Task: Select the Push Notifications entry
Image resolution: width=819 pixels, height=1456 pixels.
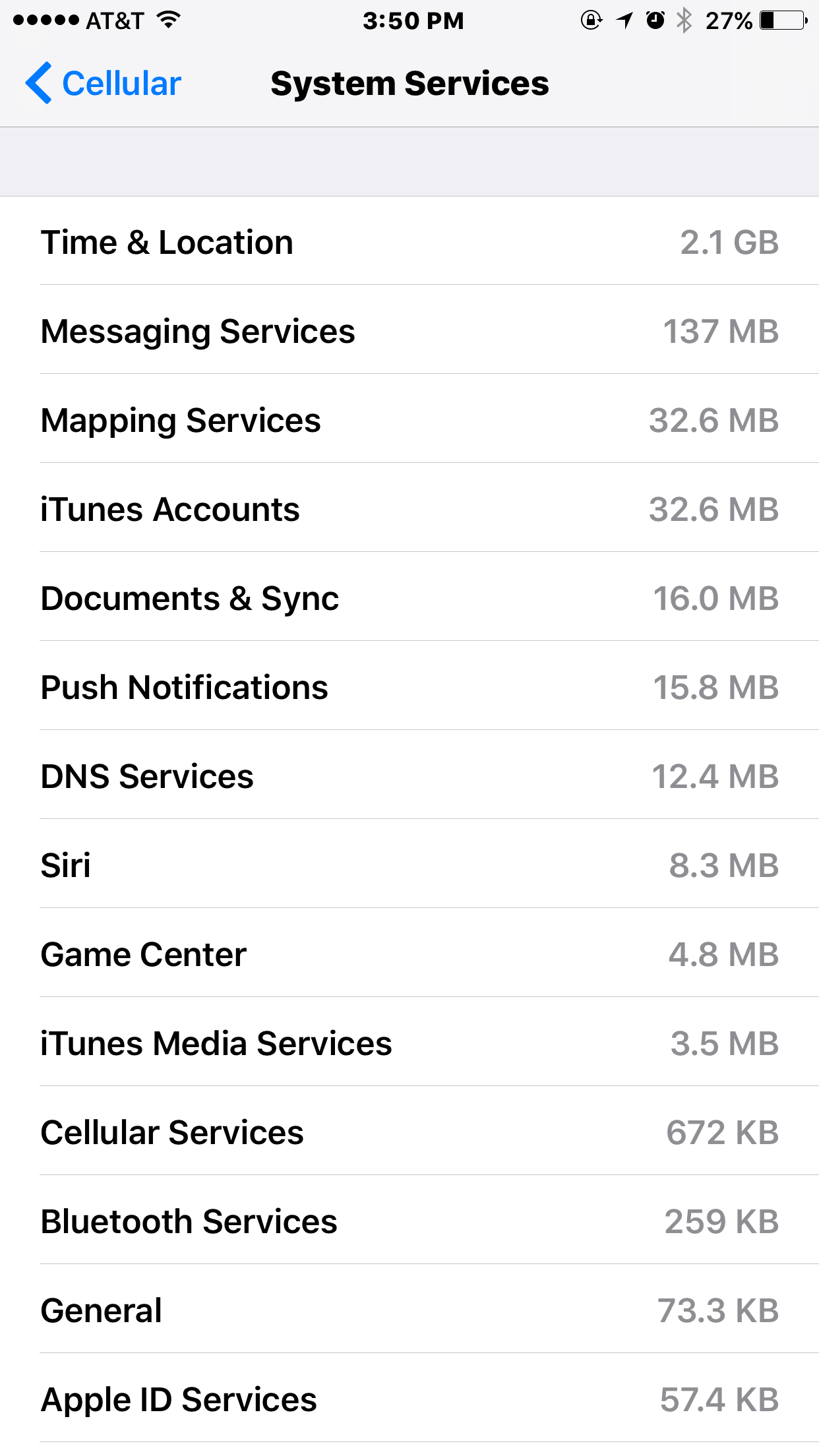Action: 409,688
